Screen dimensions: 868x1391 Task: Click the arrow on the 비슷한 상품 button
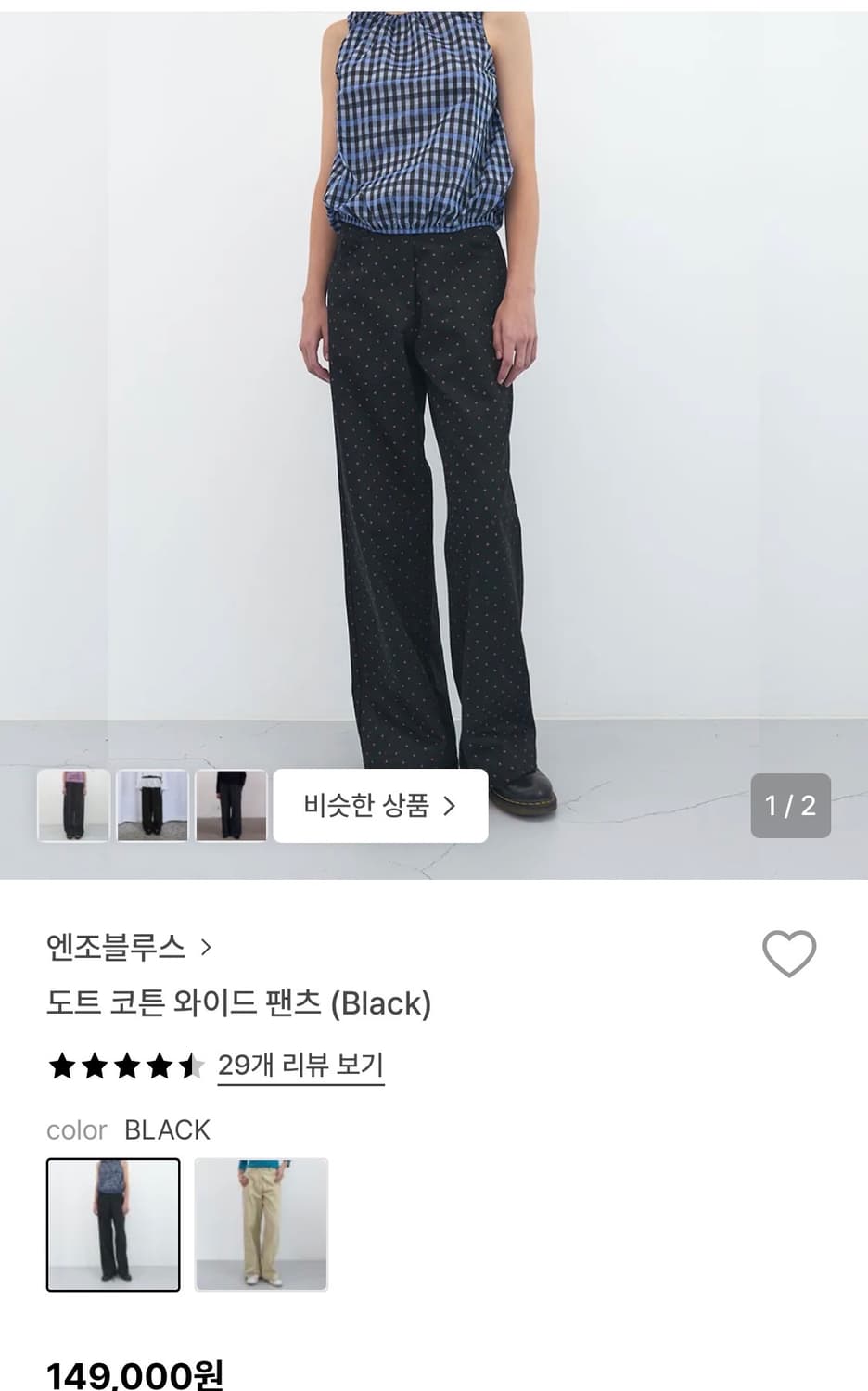pyautogui.click(x=451, y=806)
